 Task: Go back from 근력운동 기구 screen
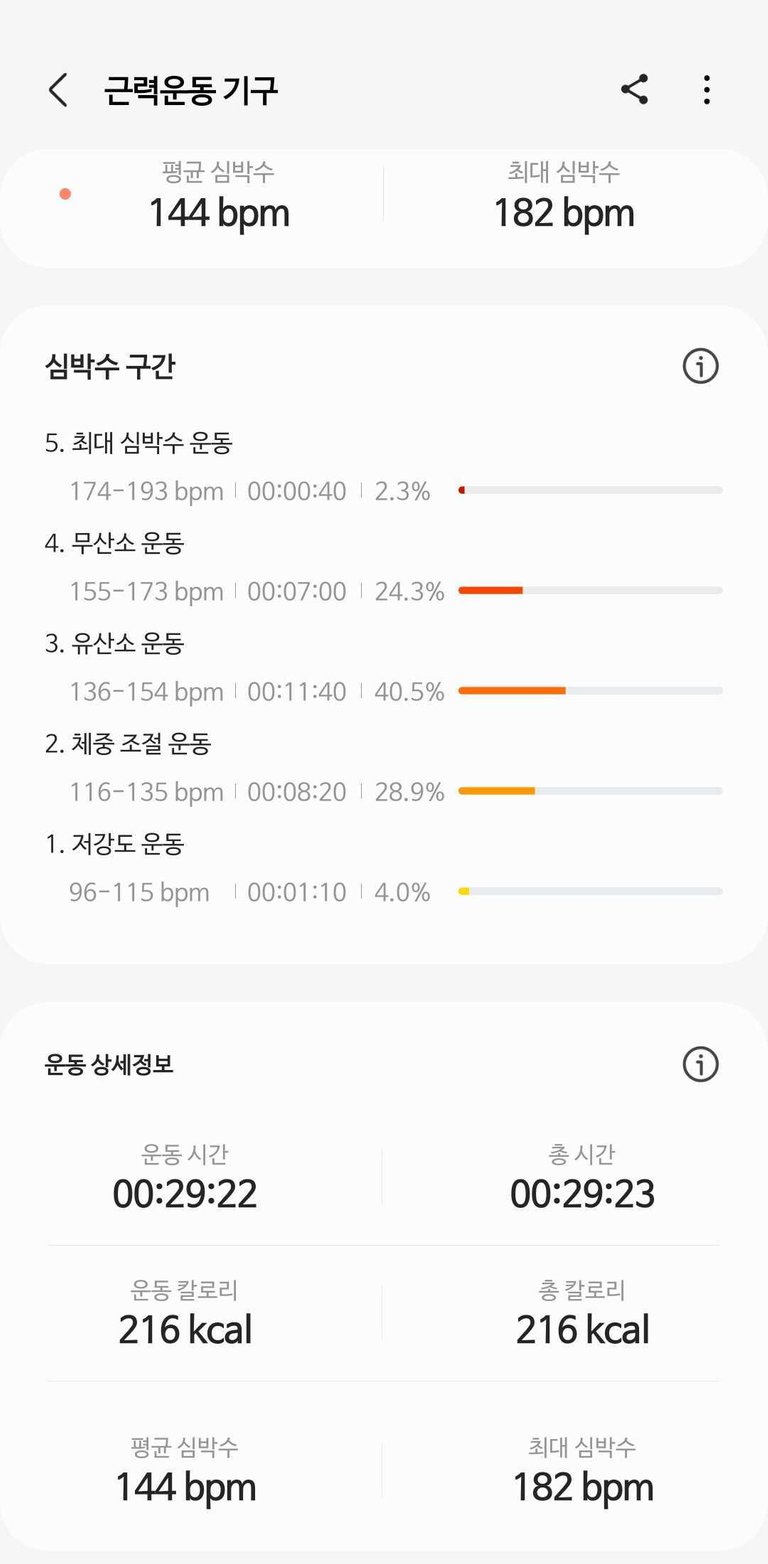pyautogui.click(x=58, y=90)
